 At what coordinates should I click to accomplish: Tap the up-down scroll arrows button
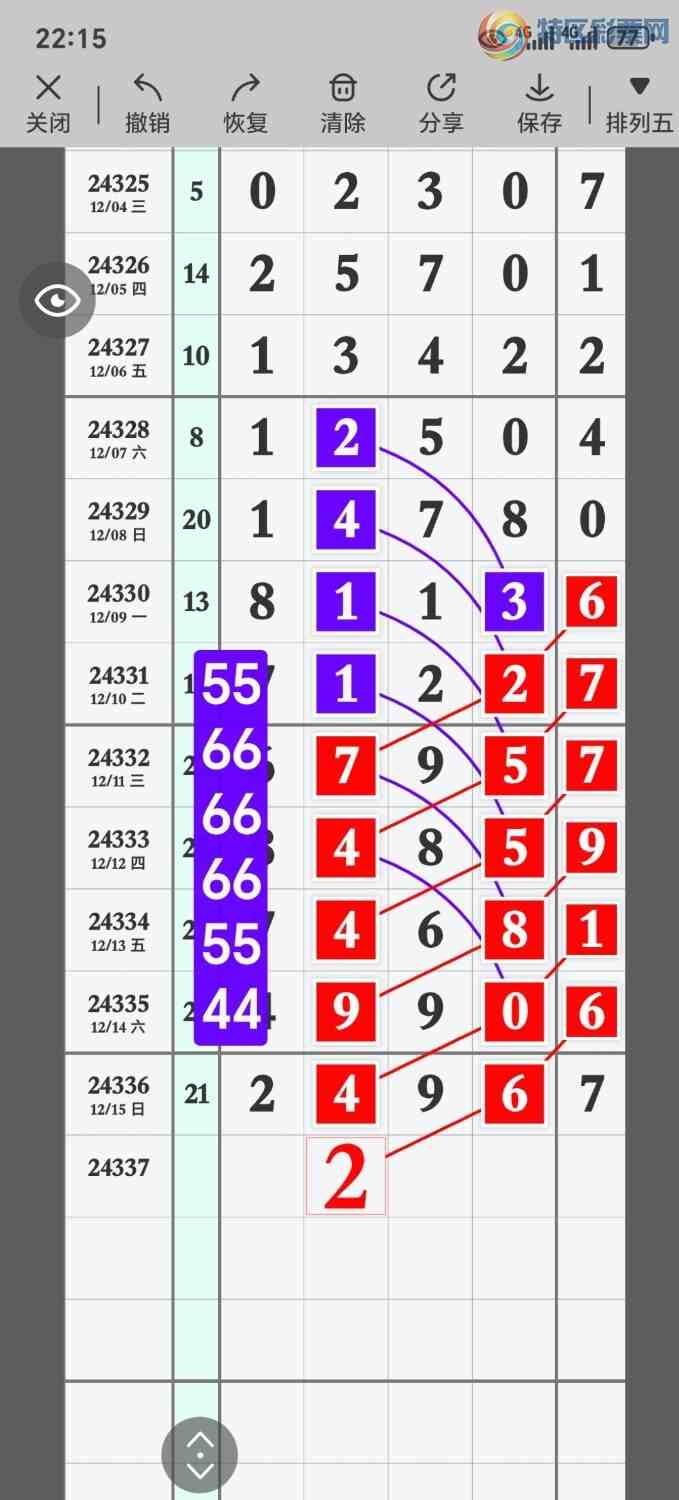click(200, 1455)
